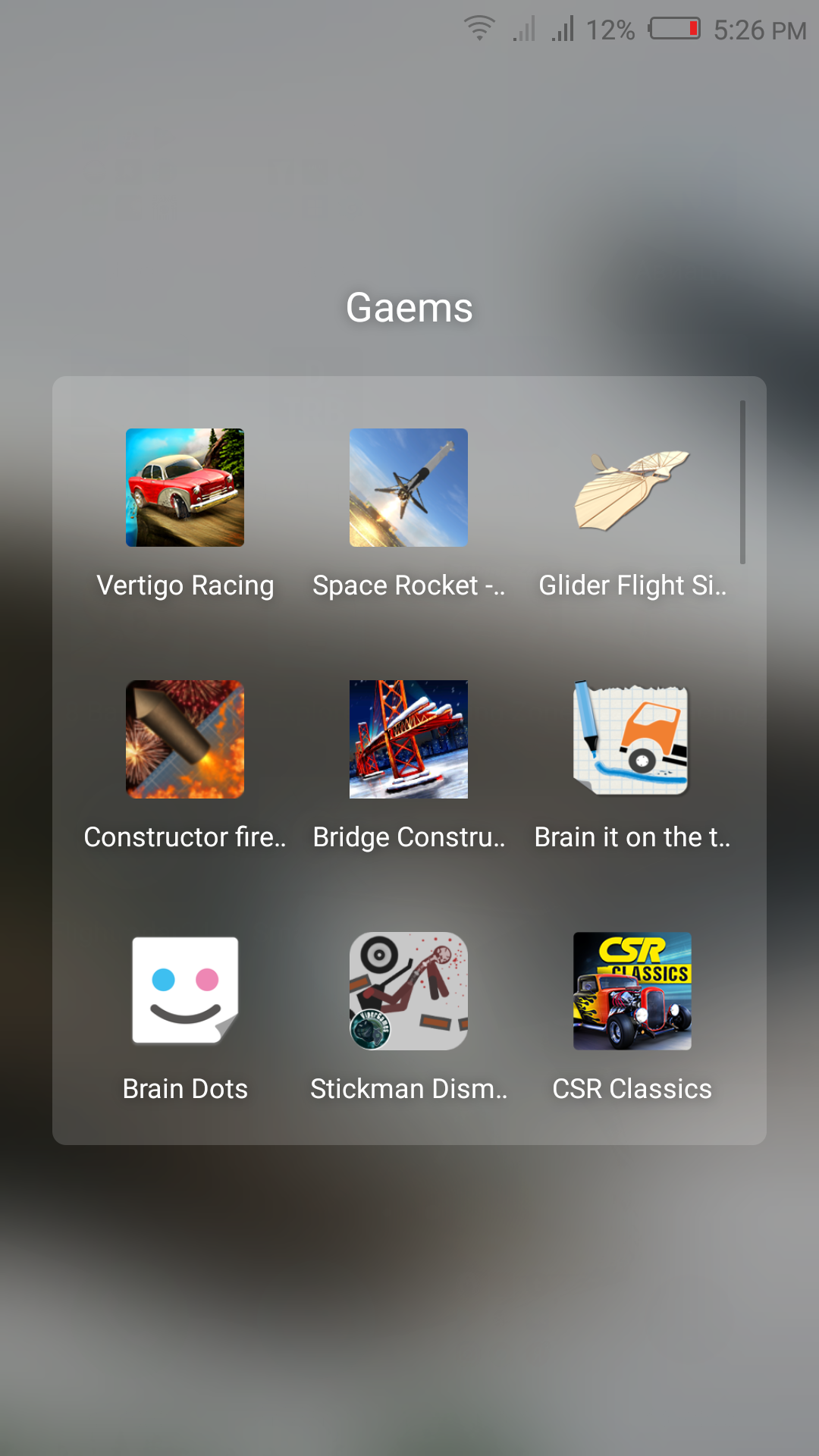Open Vertigo Racing game
This screenshot has height=1456, width=819.
(x=185, y=488)
